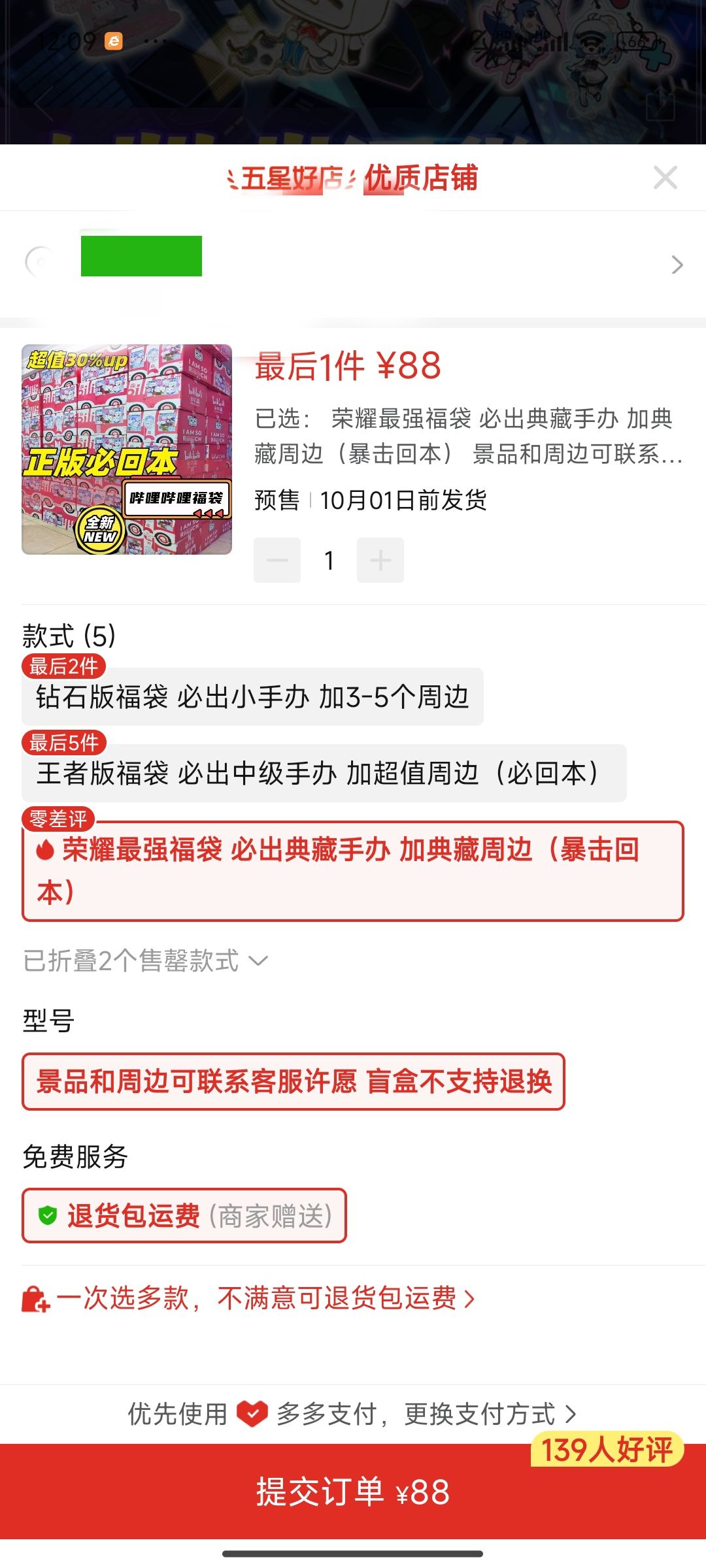The height and width of the screenshot is (1568, 706).
Task: Close the order options sheet
Action: point(665,178)
